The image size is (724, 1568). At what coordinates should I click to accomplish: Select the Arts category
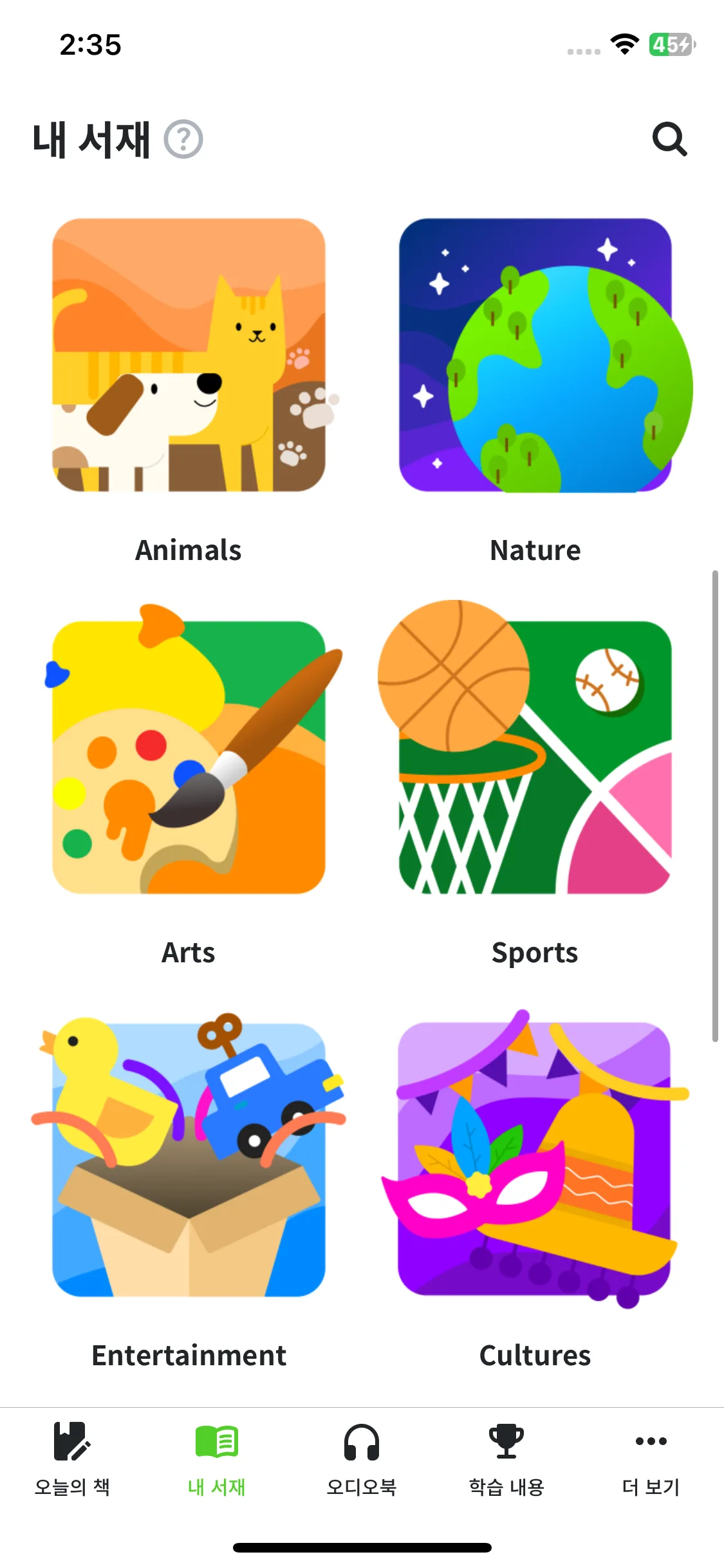pyautogui.click(x=189, y=757)
